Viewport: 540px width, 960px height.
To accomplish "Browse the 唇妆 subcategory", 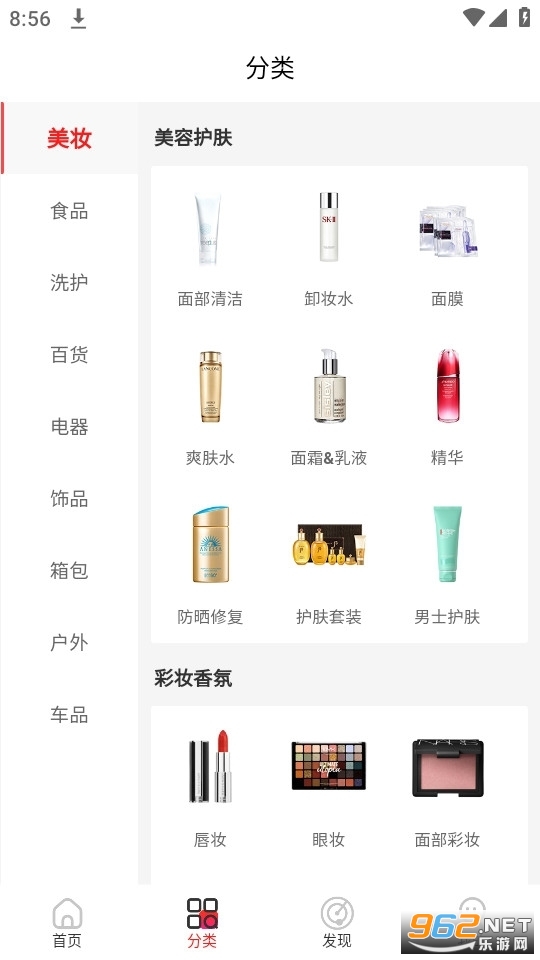I will 210,787.
